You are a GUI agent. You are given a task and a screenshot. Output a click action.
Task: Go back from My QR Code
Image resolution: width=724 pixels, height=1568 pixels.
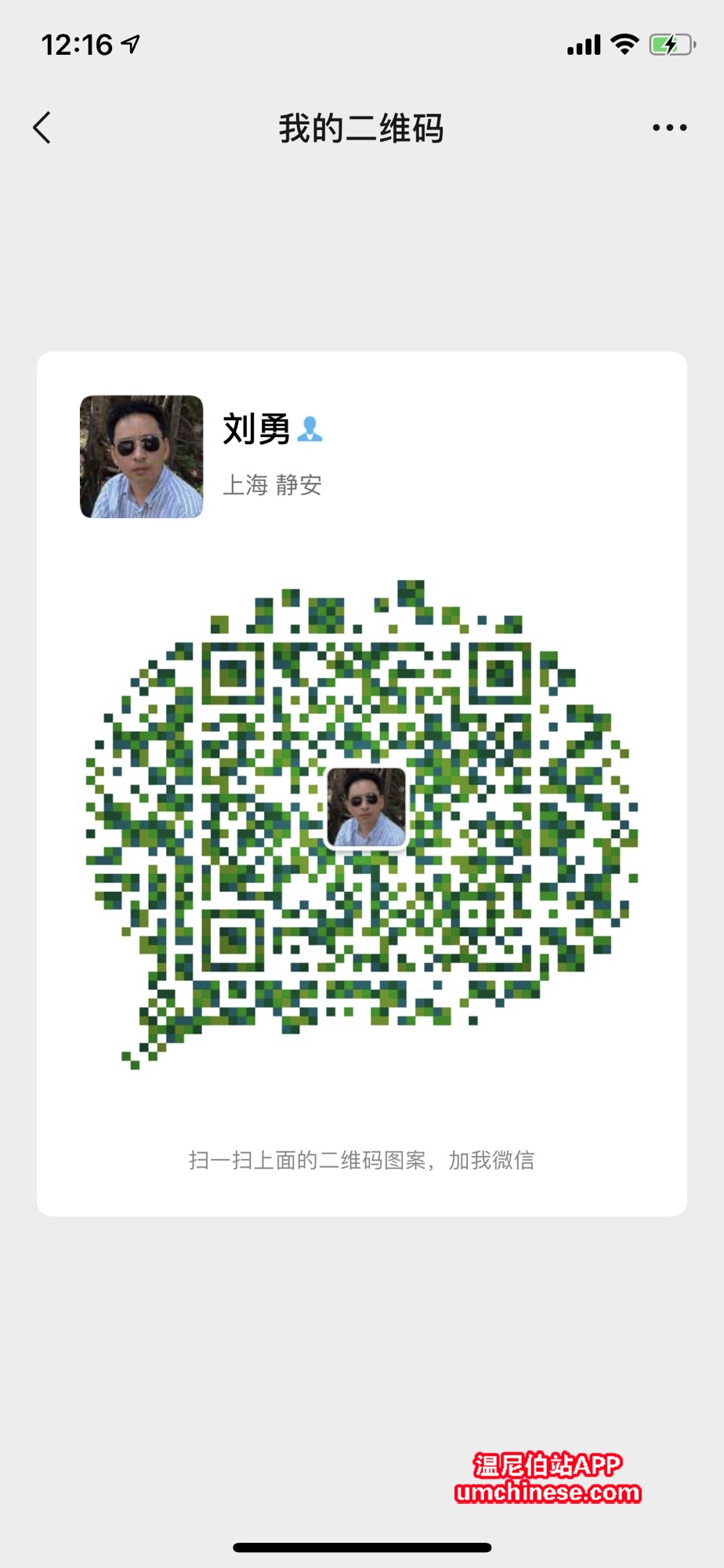coord(42,128)
